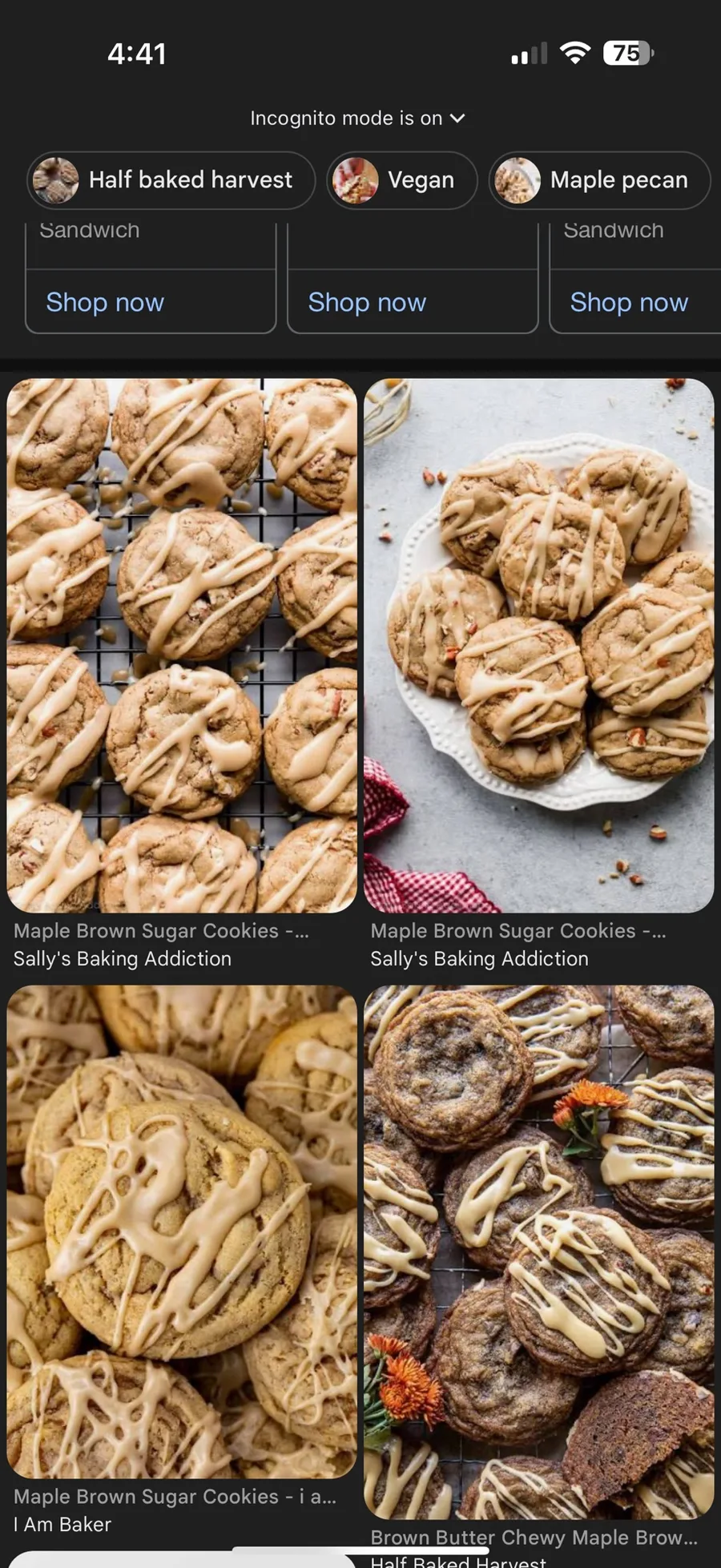721x1568 pixels.
Task: Select the Half baked harvest chip
Action: click(x=171, y=180)
